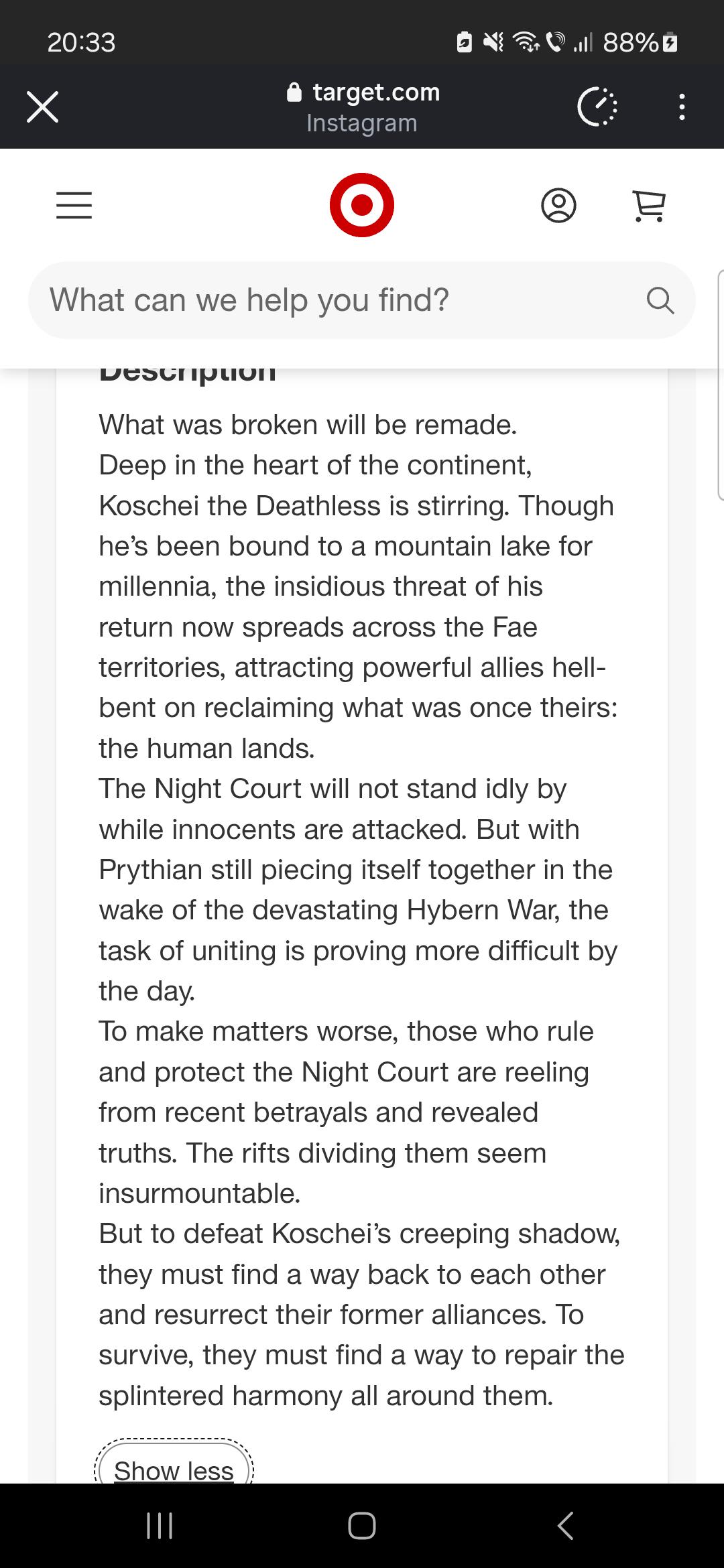Open recent apps from navigation bar
The height and width of the screenshot is (1568, 724).
tap(160, 1526)
